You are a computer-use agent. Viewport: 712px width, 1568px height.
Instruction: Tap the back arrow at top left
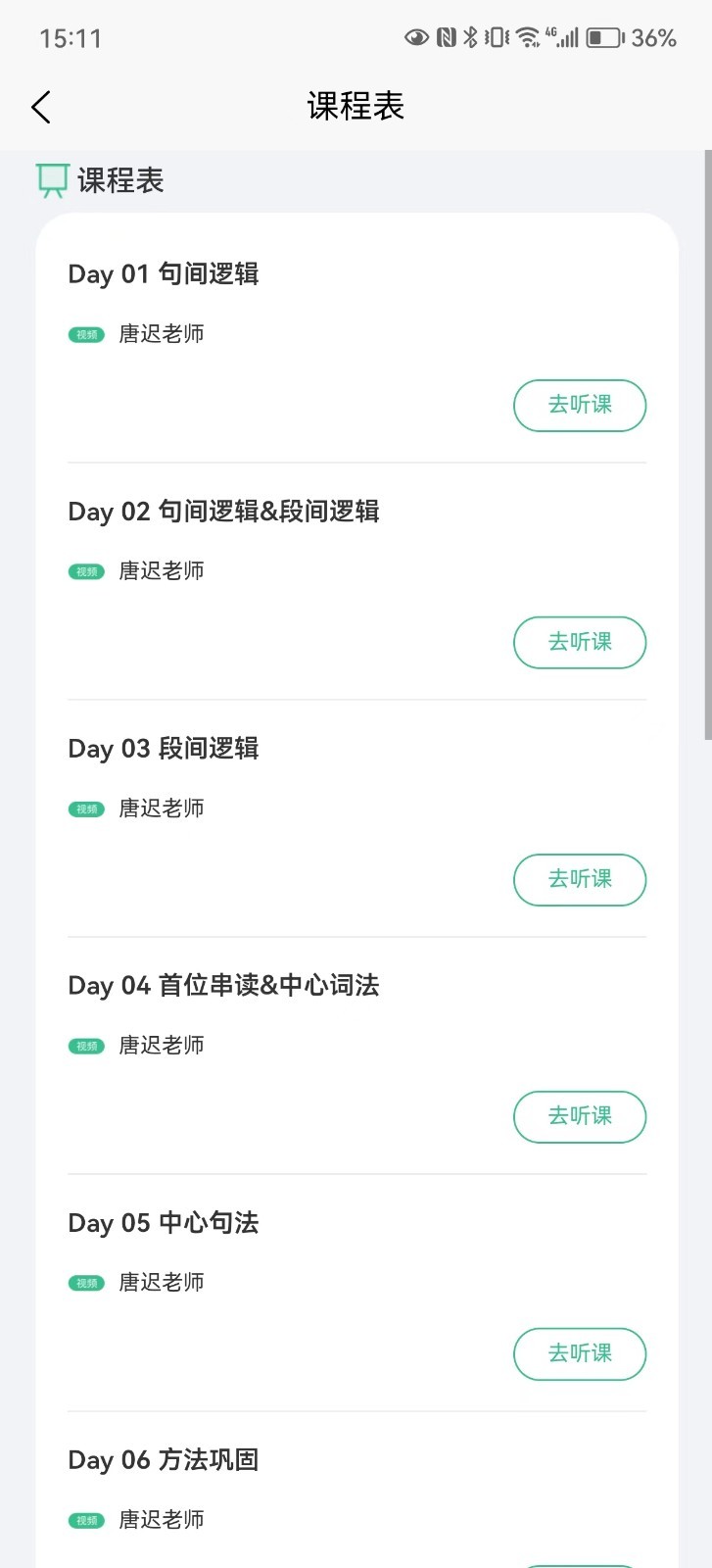coord(40,107)
